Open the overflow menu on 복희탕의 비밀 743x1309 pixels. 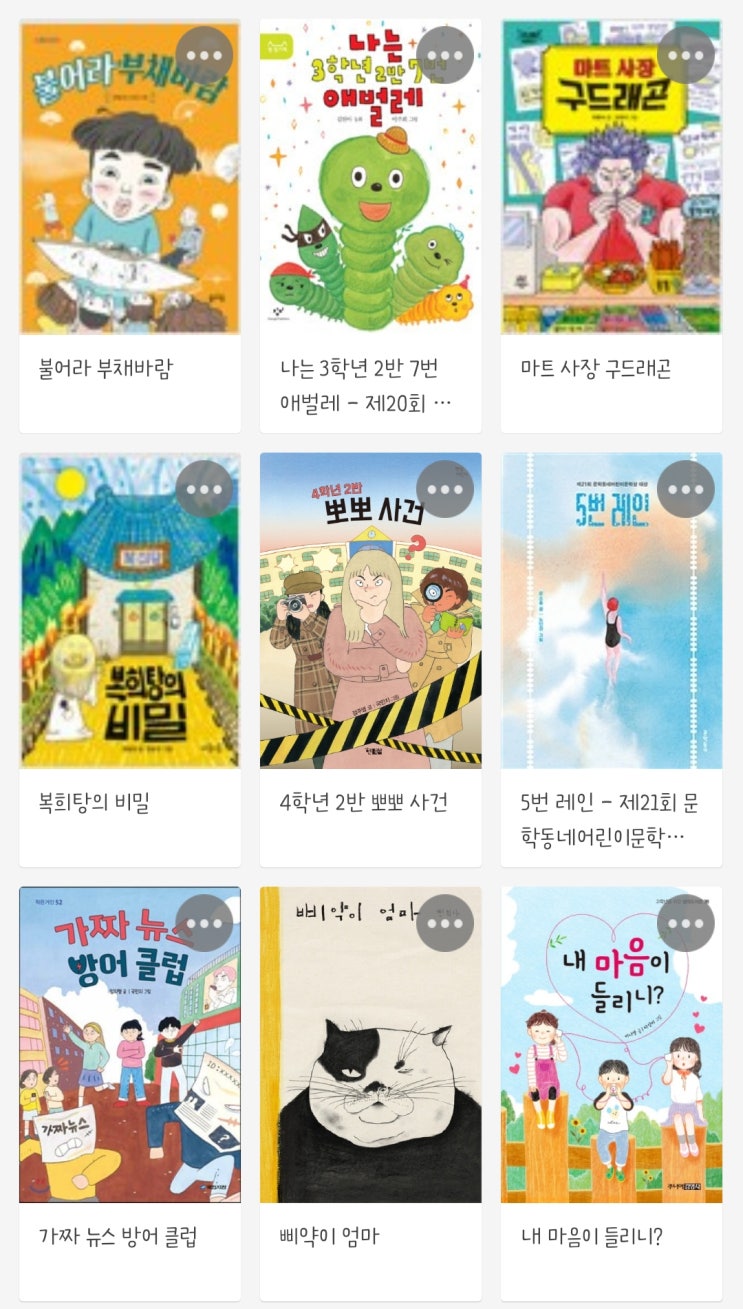[x=204, y=489]
